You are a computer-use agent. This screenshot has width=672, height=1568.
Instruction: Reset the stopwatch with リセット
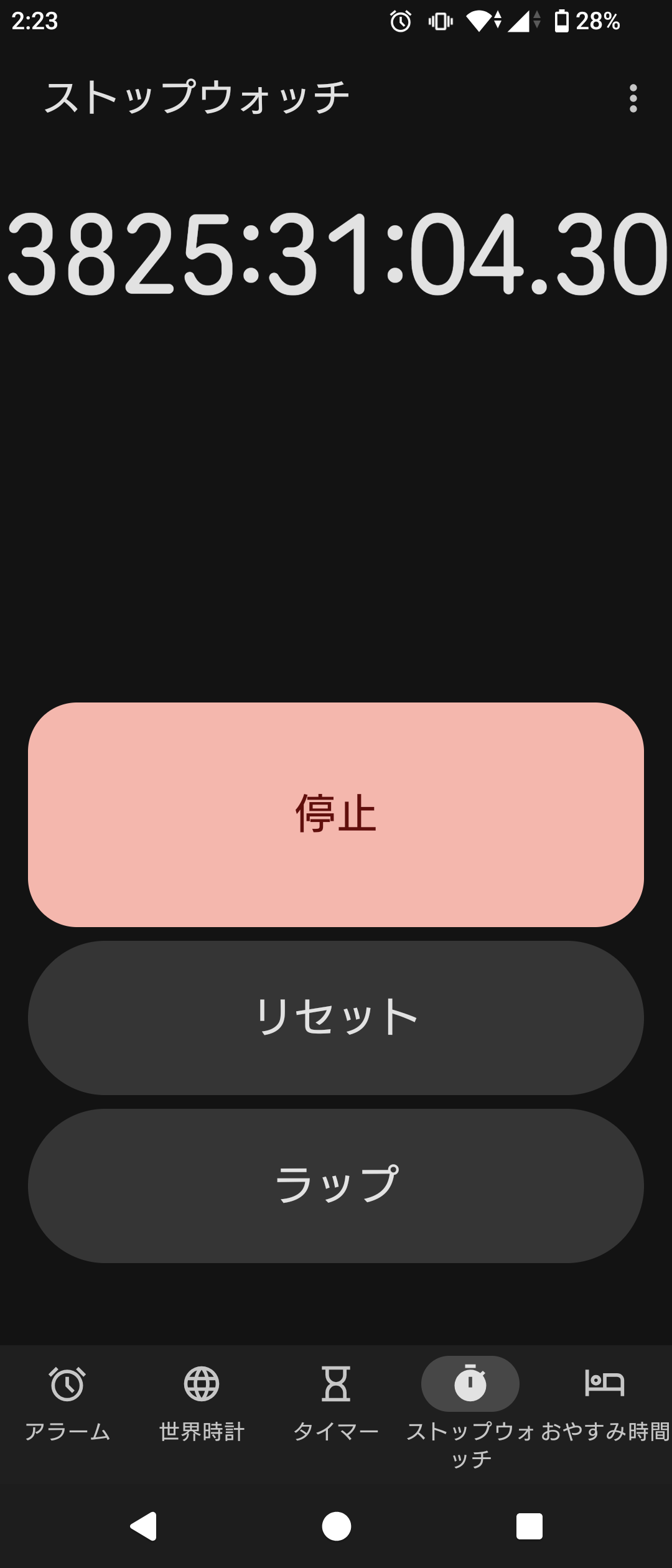(x=336, y=1018)
